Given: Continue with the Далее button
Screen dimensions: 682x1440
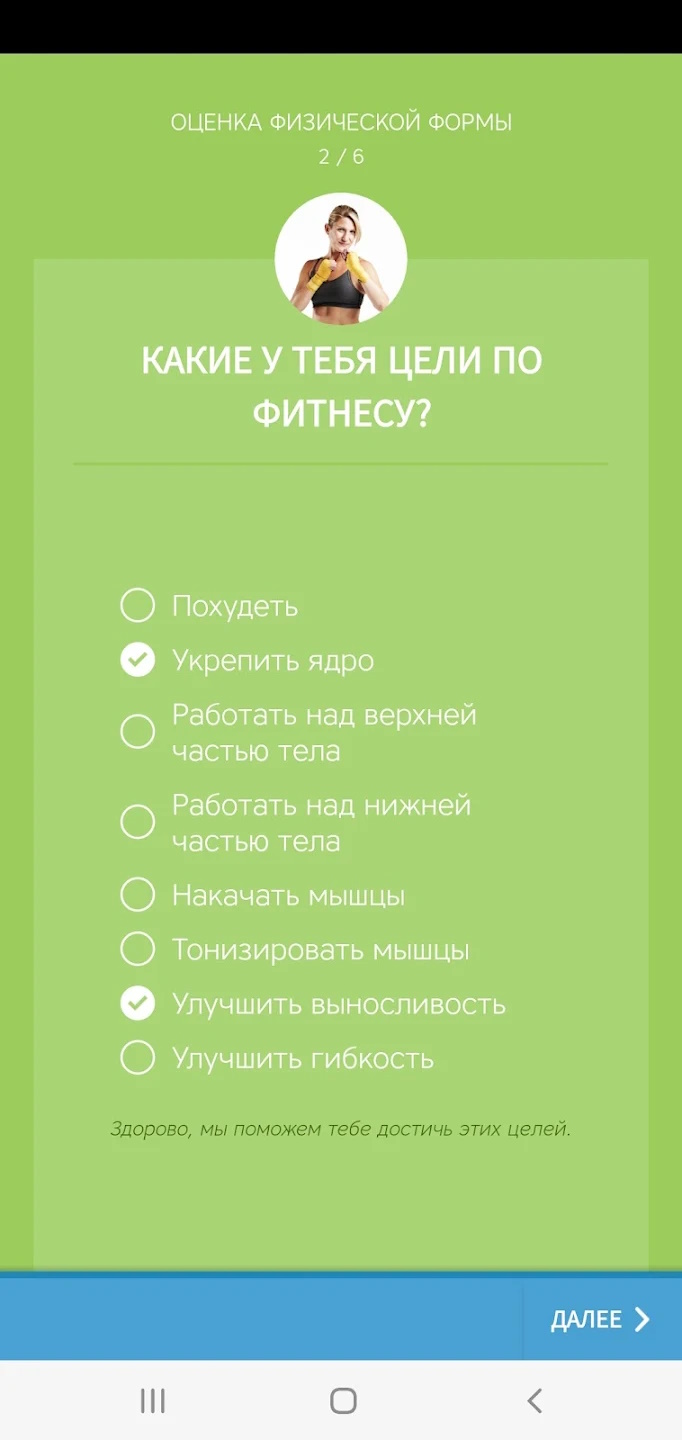Looking at the screenshot, I should [600, 1320].
